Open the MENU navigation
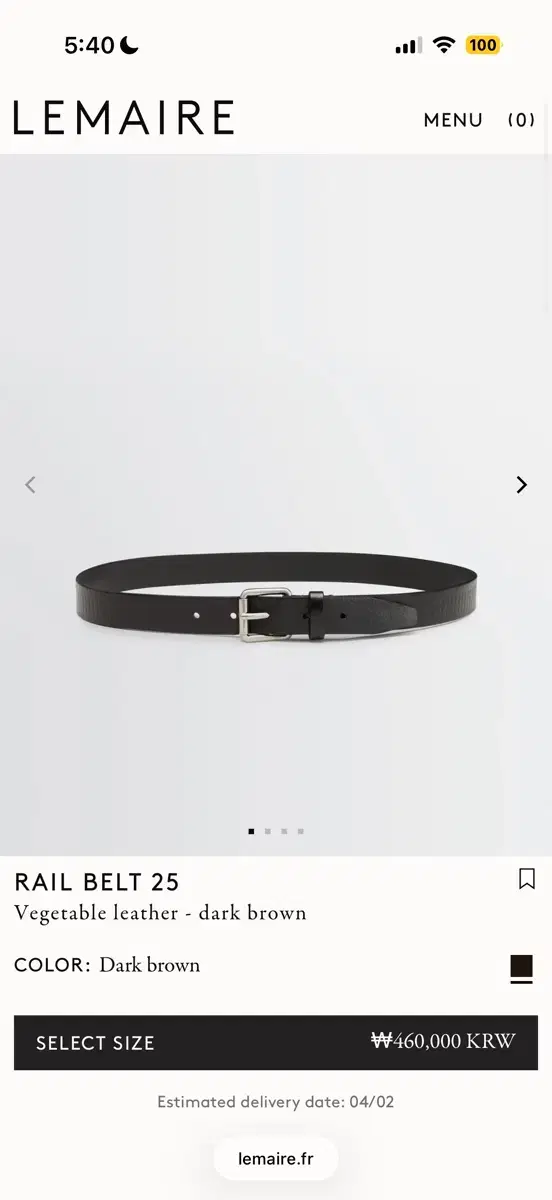Viewport: 552px width, 1200px height. click(x=453, y=120)
